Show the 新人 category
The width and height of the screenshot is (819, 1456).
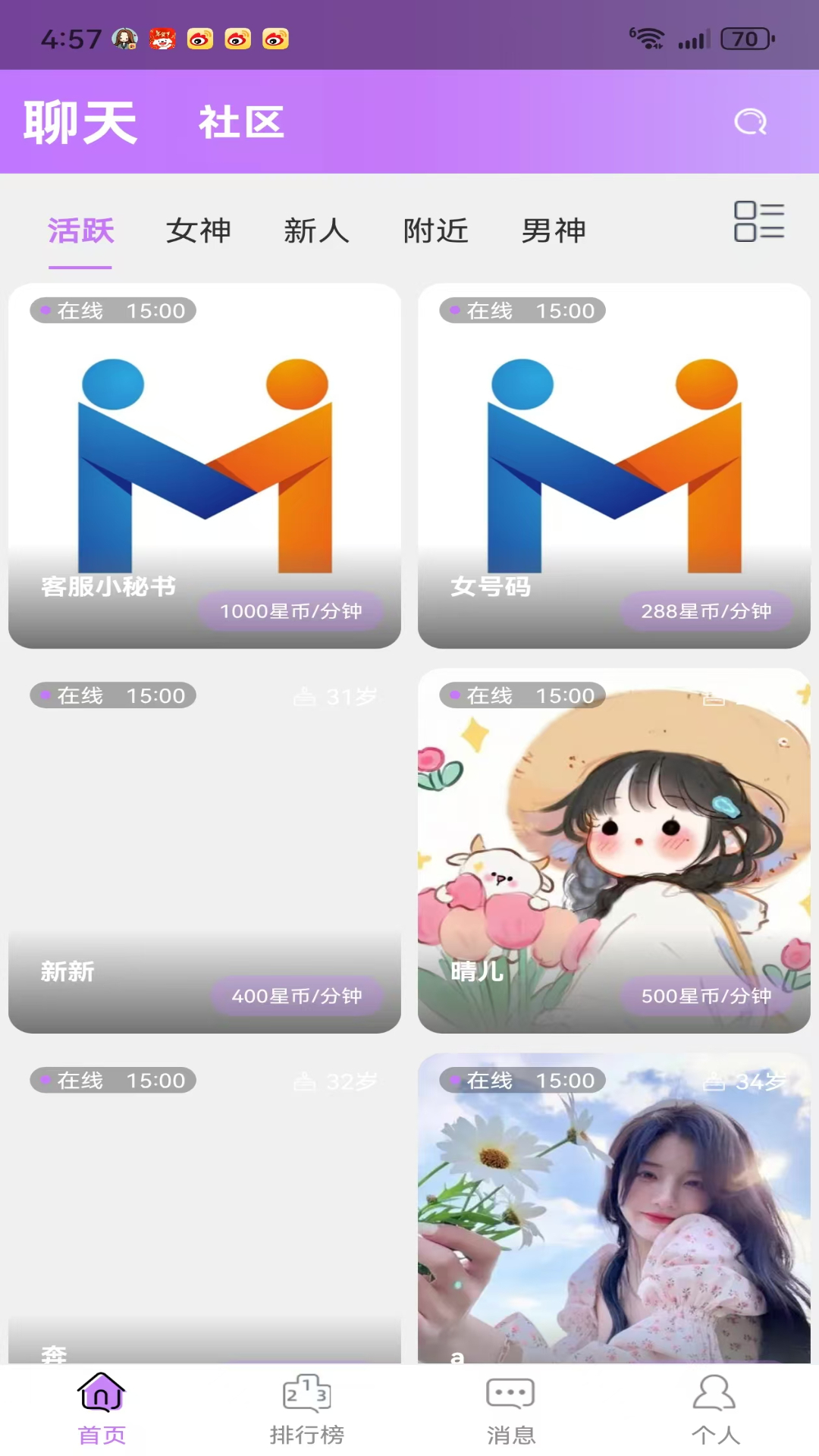click(317, 231)
